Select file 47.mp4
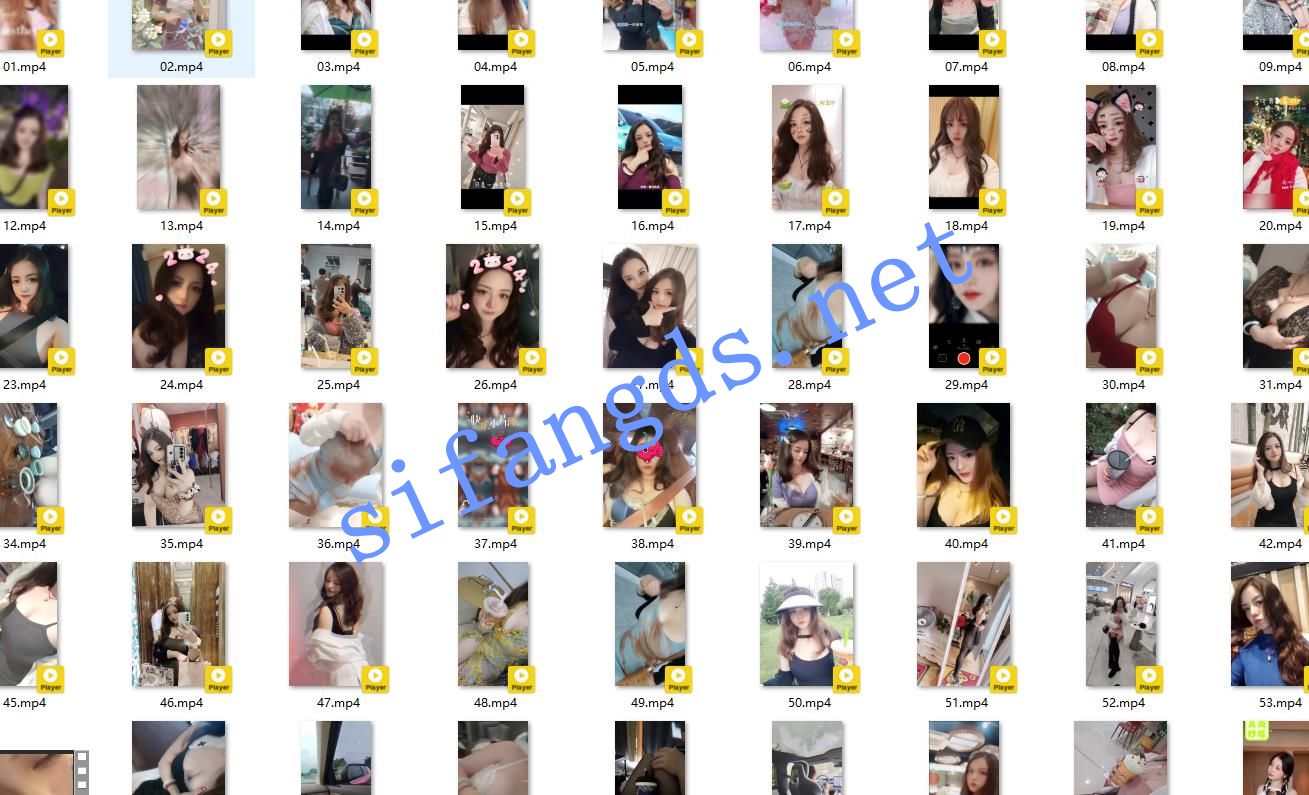 click(x=337, y=625)
